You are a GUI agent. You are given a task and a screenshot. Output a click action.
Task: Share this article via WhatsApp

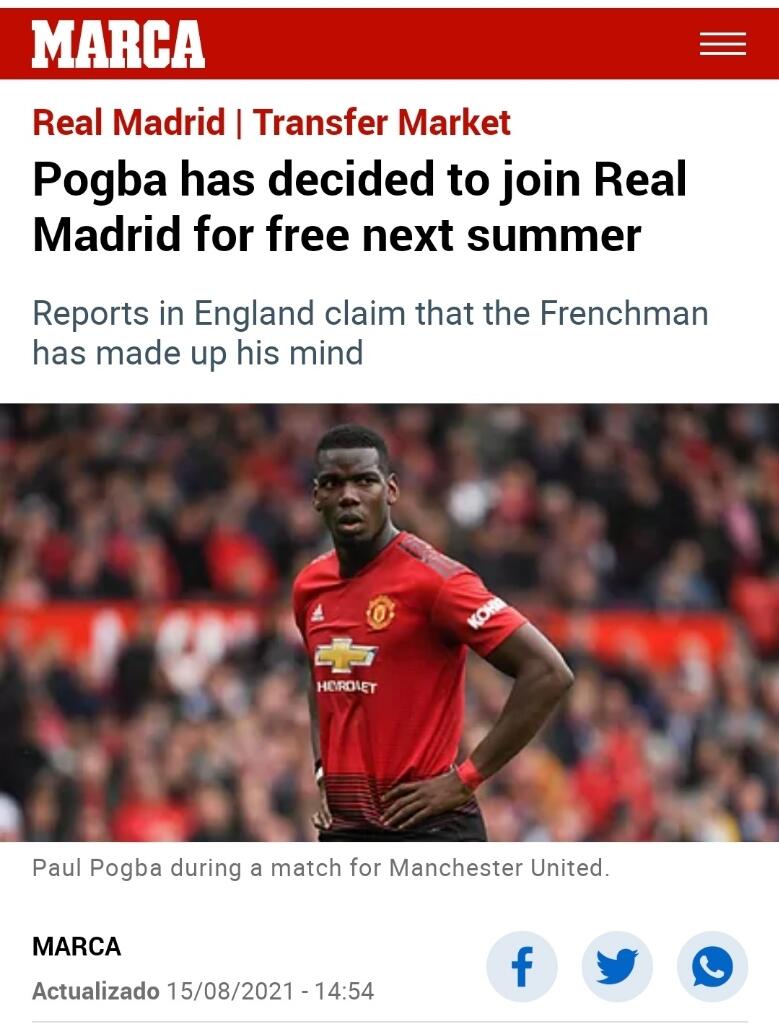click(712, 967)
